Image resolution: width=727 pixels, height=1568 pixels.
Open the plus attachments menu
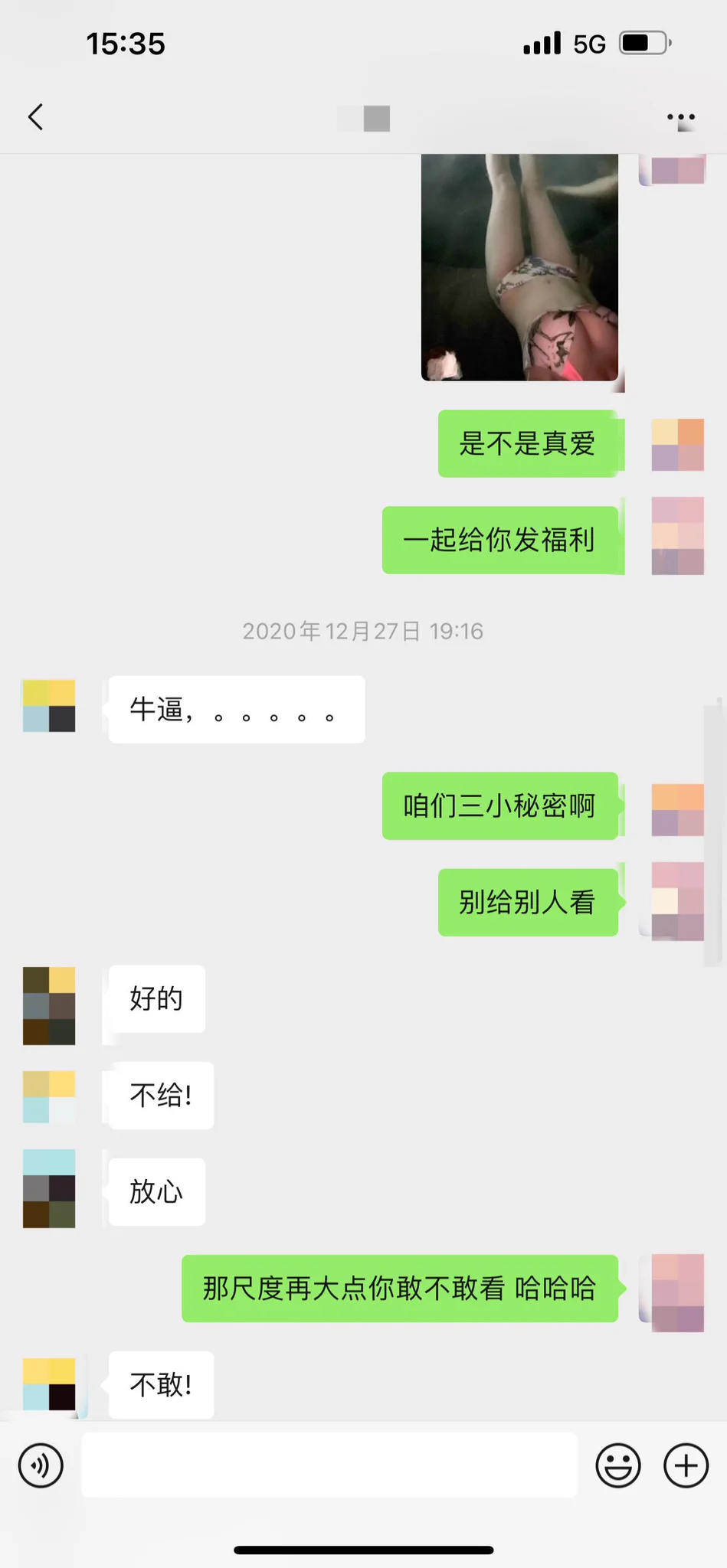click(x=686, y=1465)
